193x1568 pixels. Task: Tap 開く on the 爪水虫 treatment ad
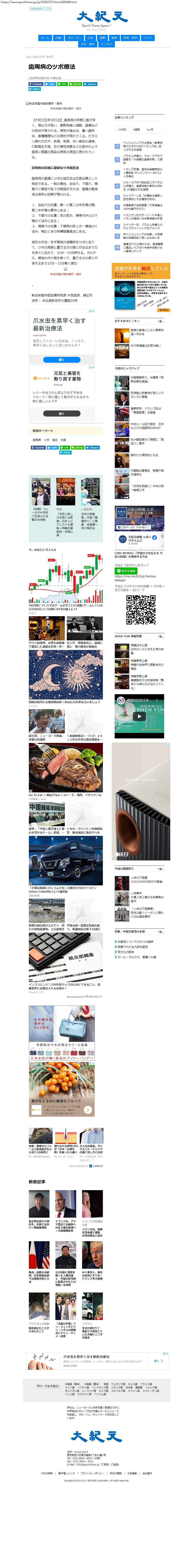click(61, 360)
